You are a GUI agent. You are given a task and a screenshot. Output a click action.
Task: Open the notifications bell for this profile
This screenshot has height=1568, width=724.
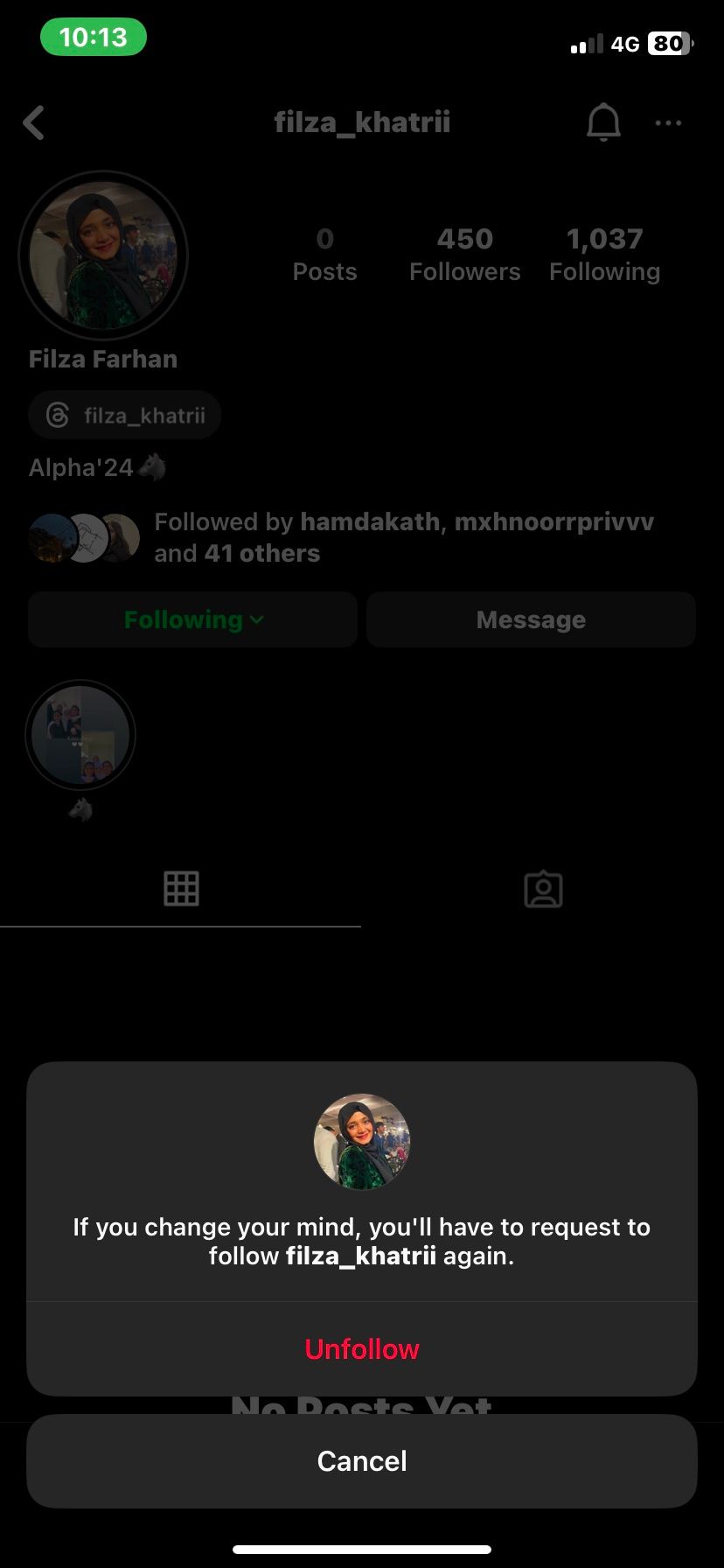(x=603, y=122)
